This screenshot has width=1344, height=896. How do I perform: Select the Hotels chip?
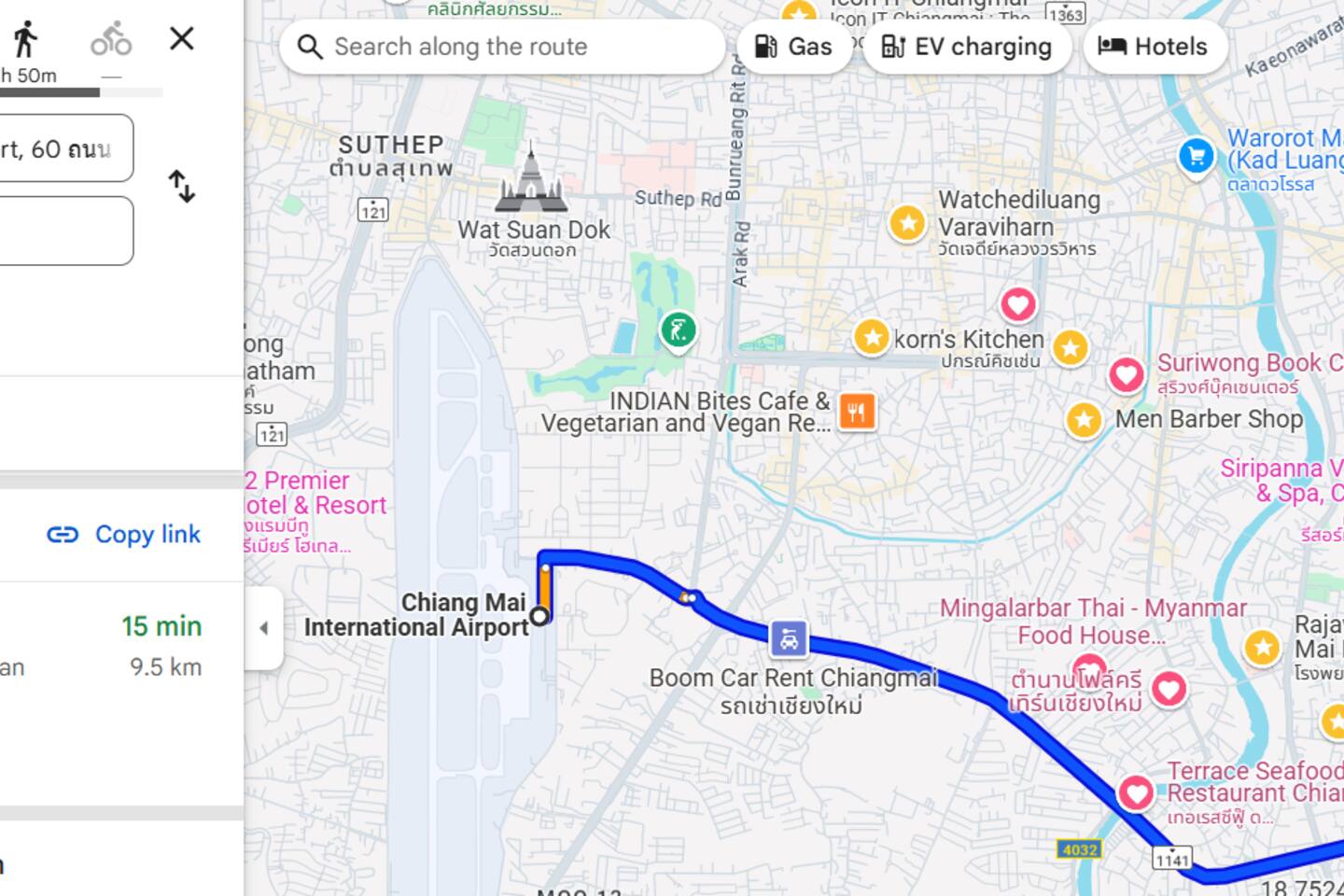[1154, 47]
